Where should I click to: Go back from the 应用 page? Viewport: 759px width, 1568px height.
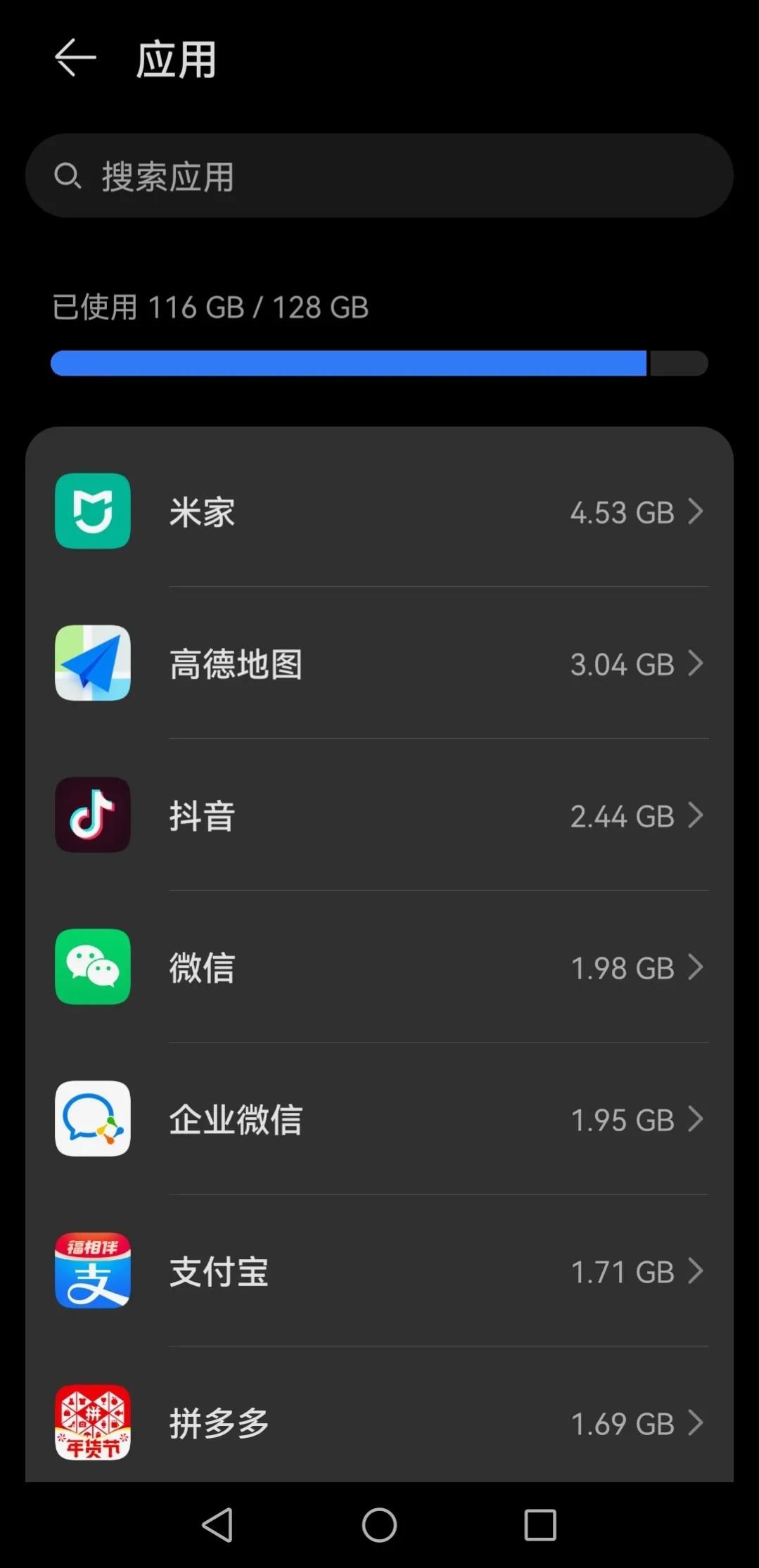[75, 58]
